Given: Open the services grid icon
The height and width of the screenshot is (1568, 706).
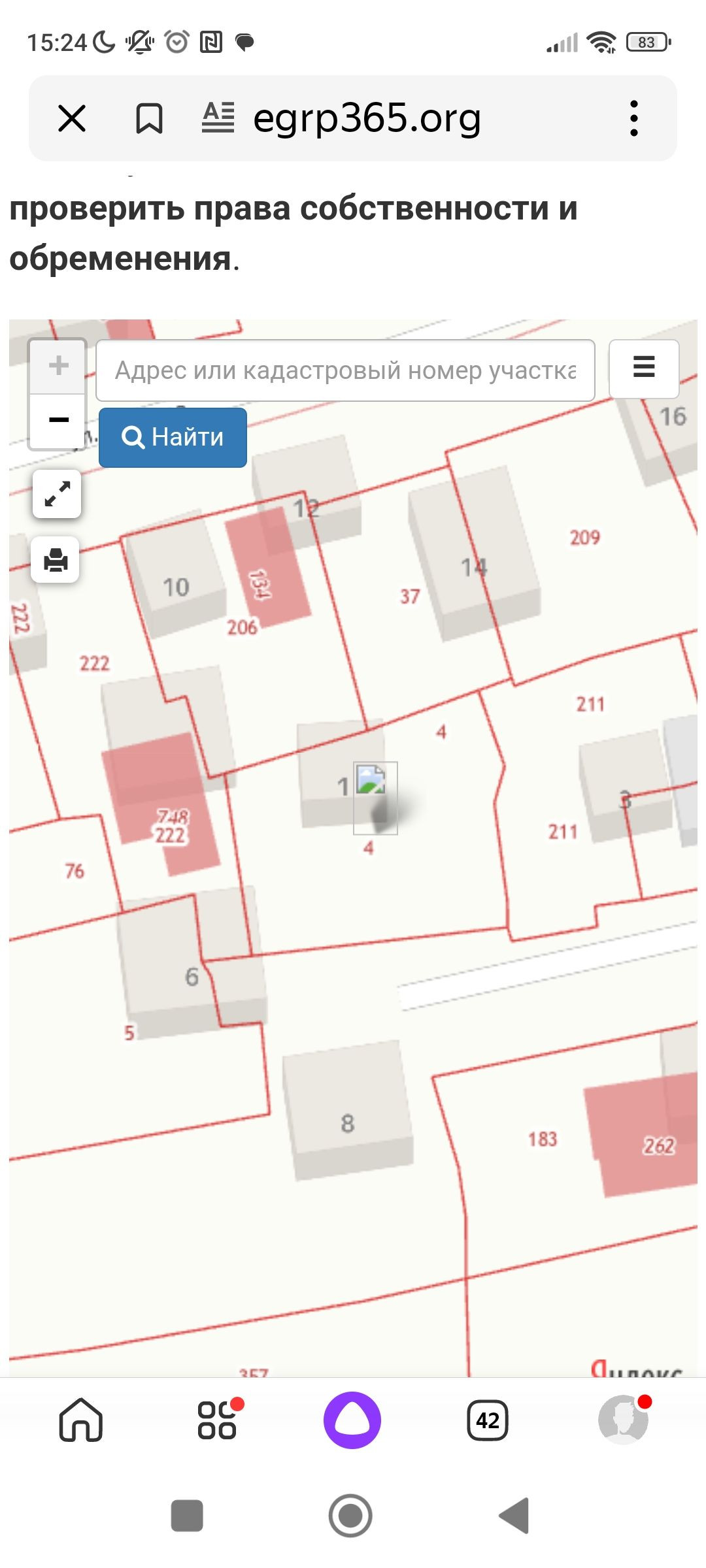Looking at the screenshot, I should point(218,1420).
